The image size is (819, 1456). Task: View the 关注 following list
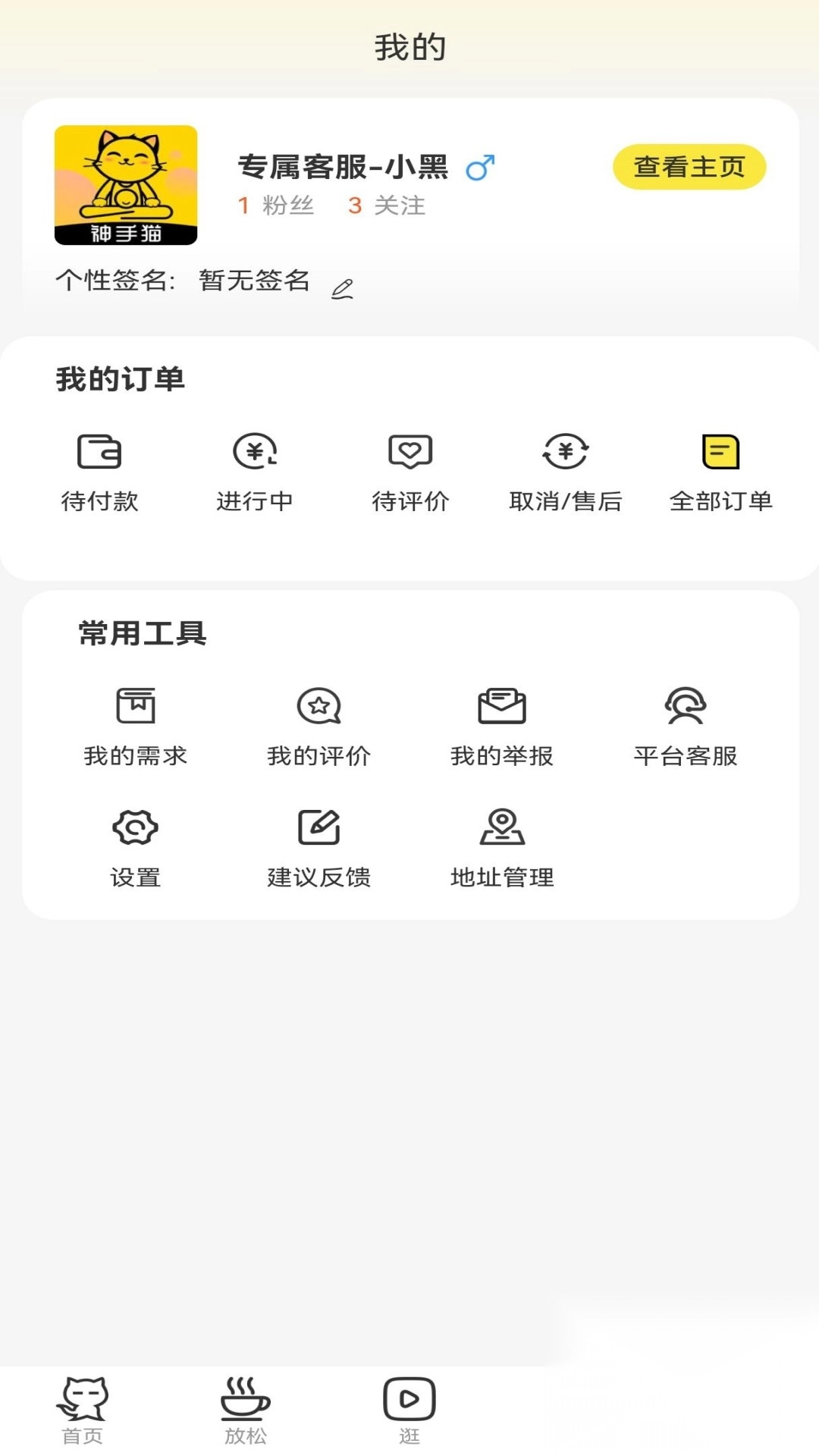(x=387, y=206)
